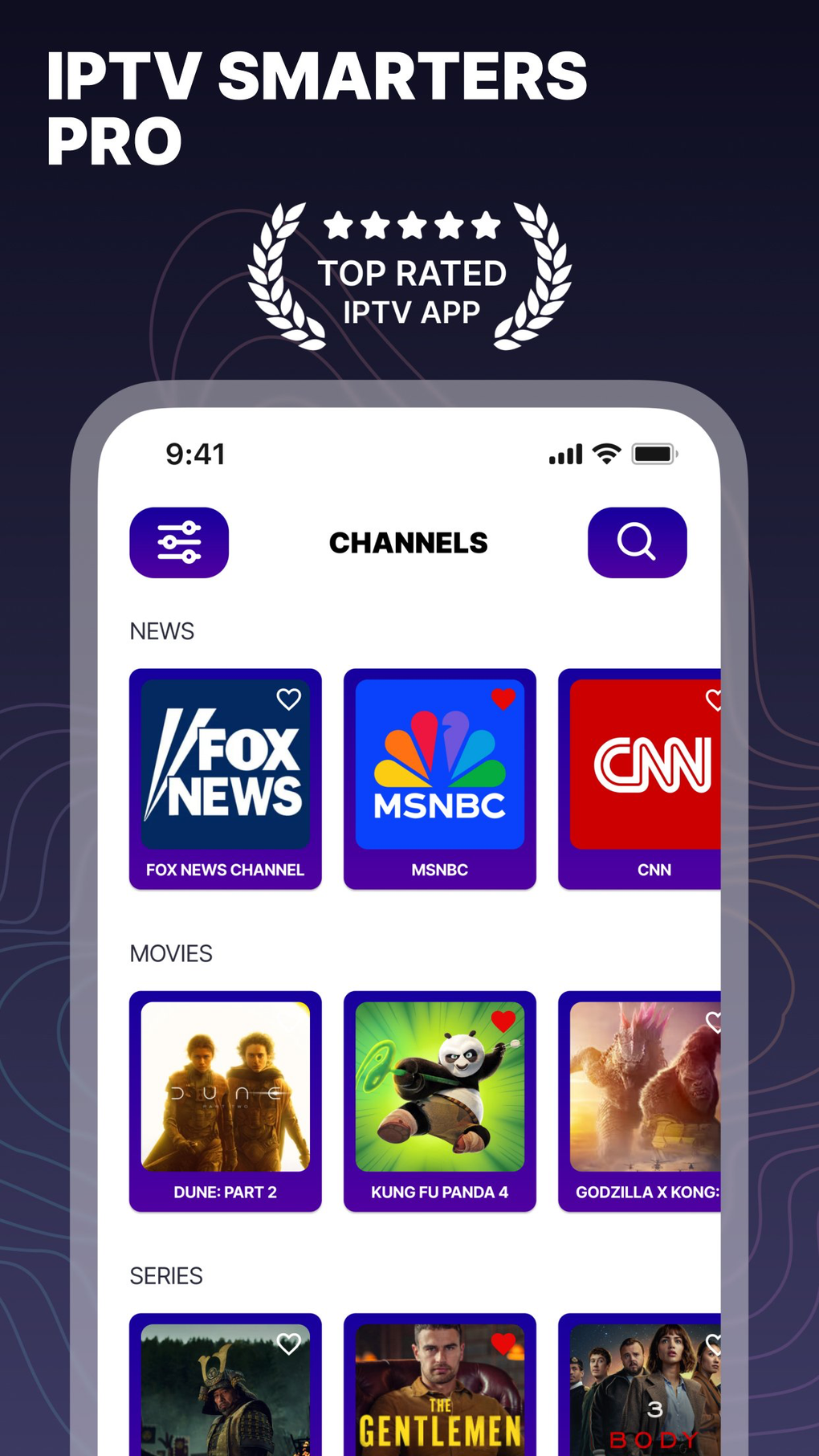Image resolution: width=819 pixels, height=1456 pixels.
Task: Select the SERIES section header
Action: (165, 1275)
